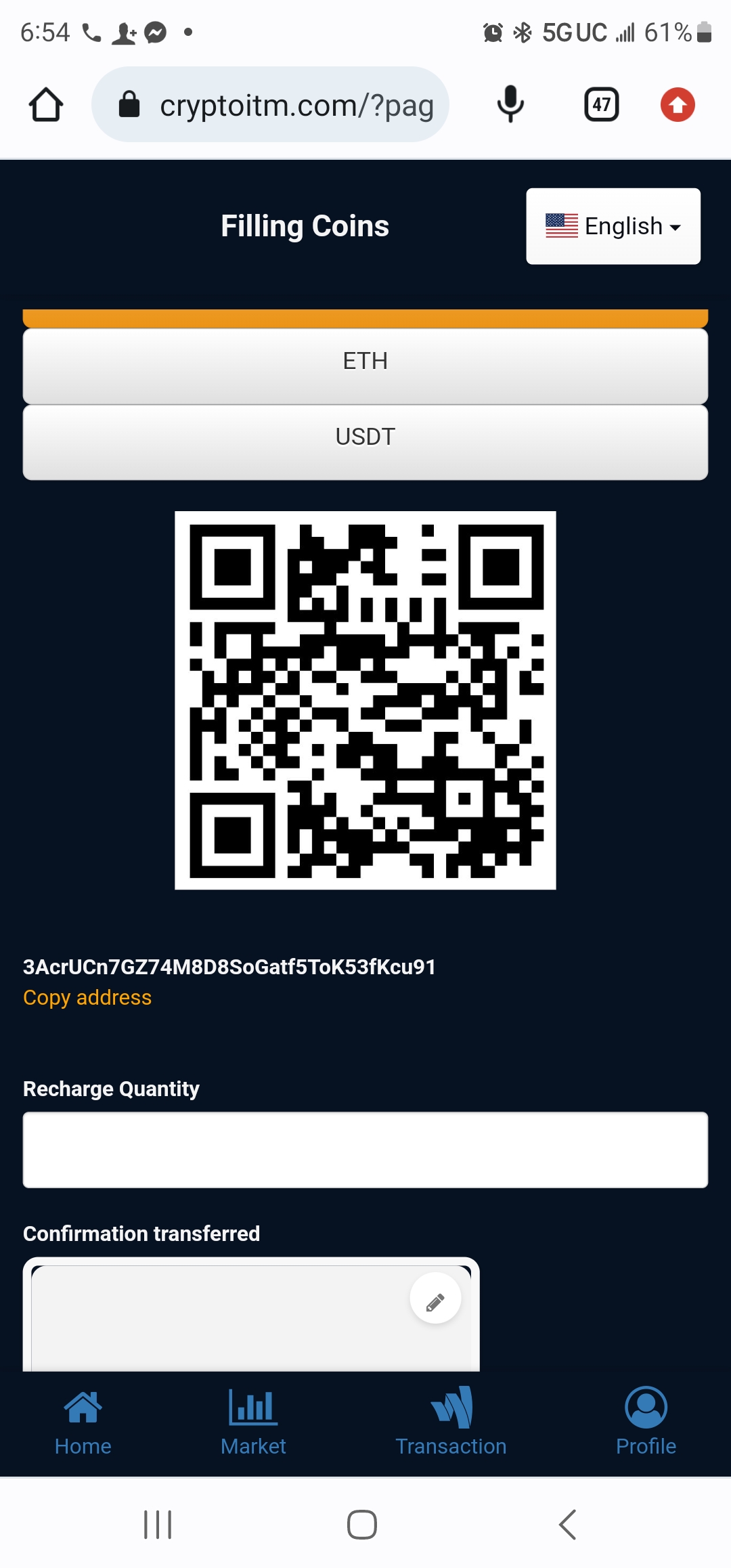
Task: Focus the Recharge Quantity field
Action: click(x=365, y=1150)
